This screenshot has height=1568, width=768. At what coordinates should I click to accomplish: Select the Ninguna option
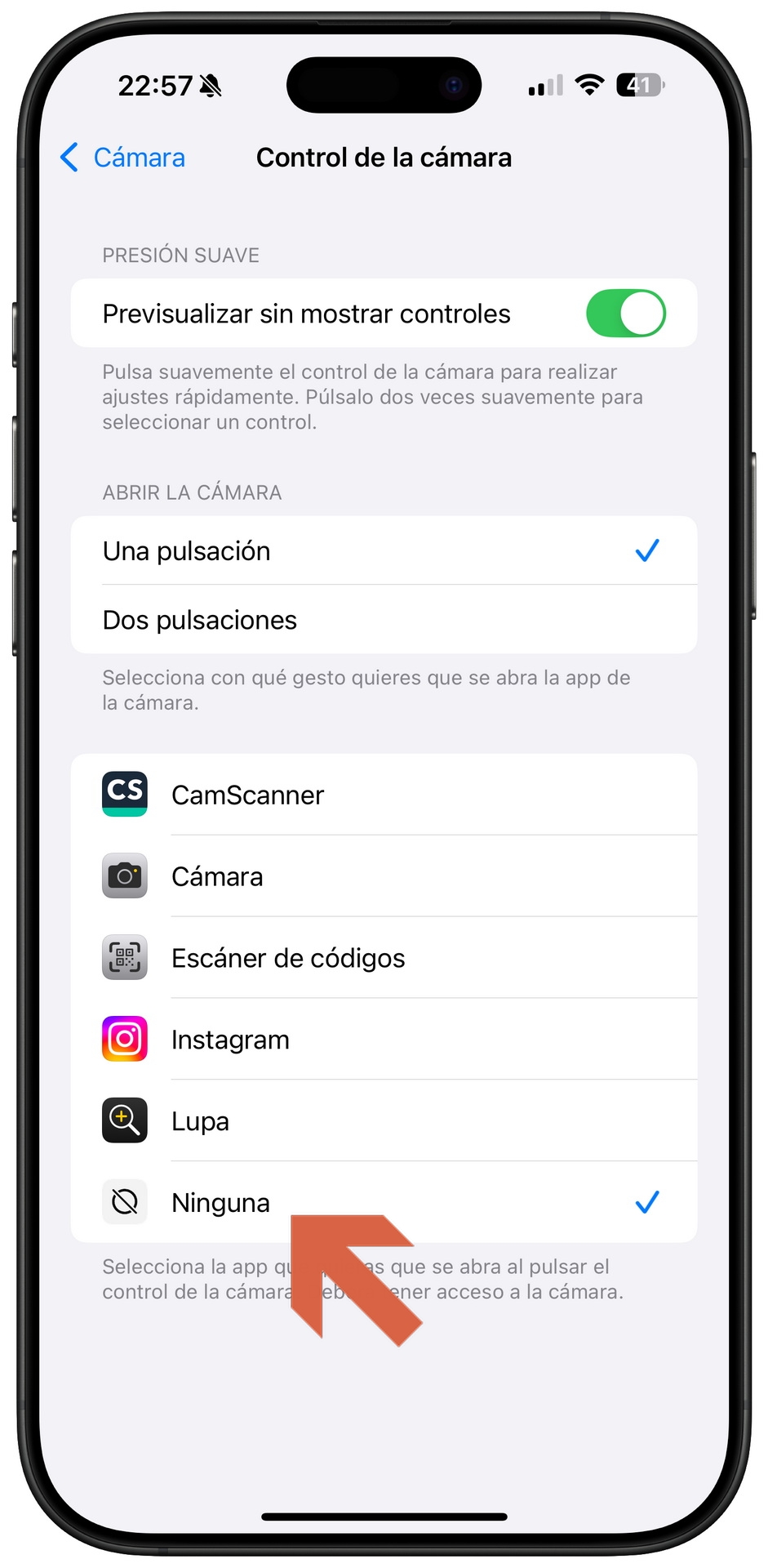[384, 1202]
